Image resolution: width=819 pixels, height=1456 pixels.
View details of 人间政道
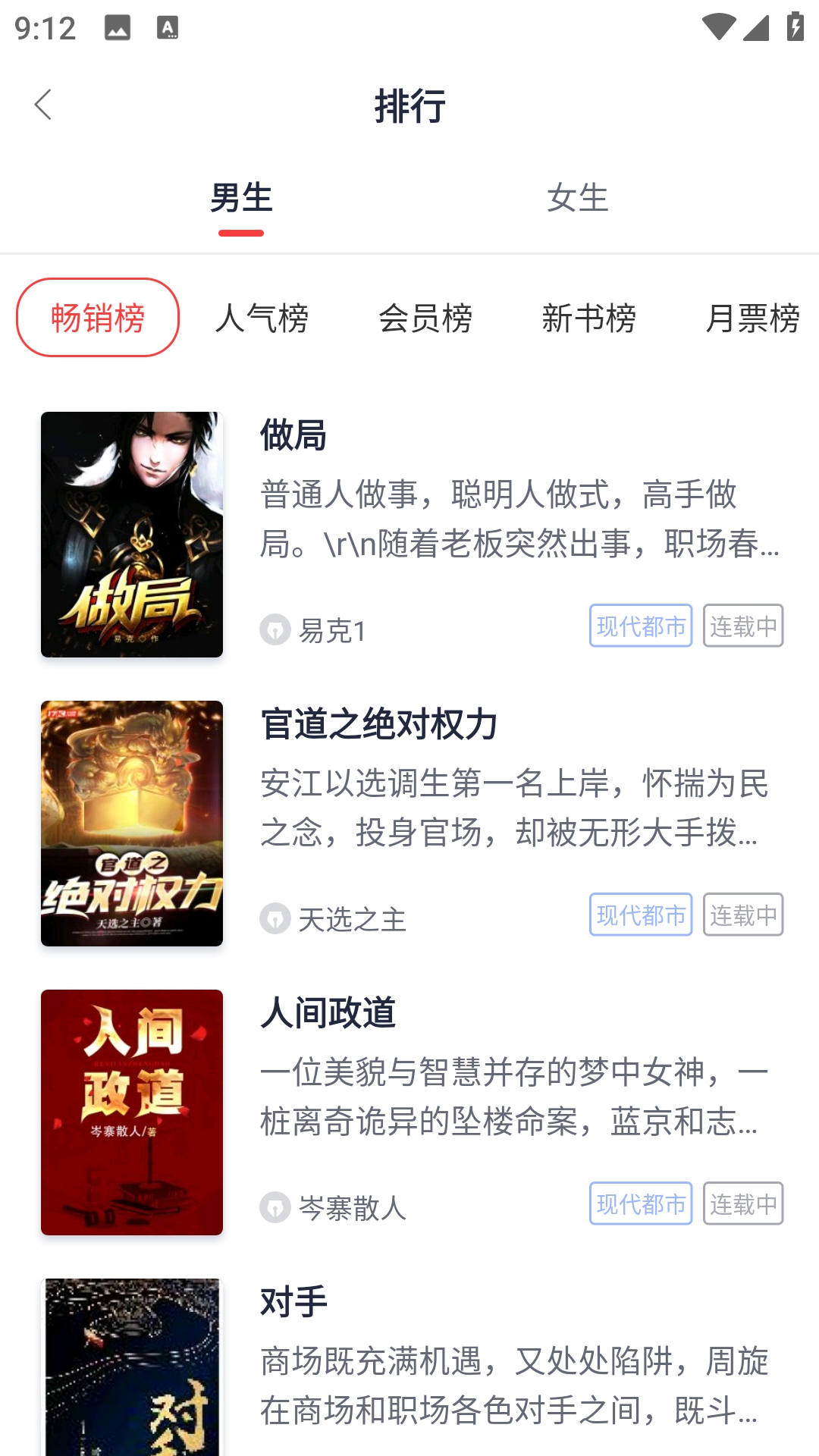409,1112
